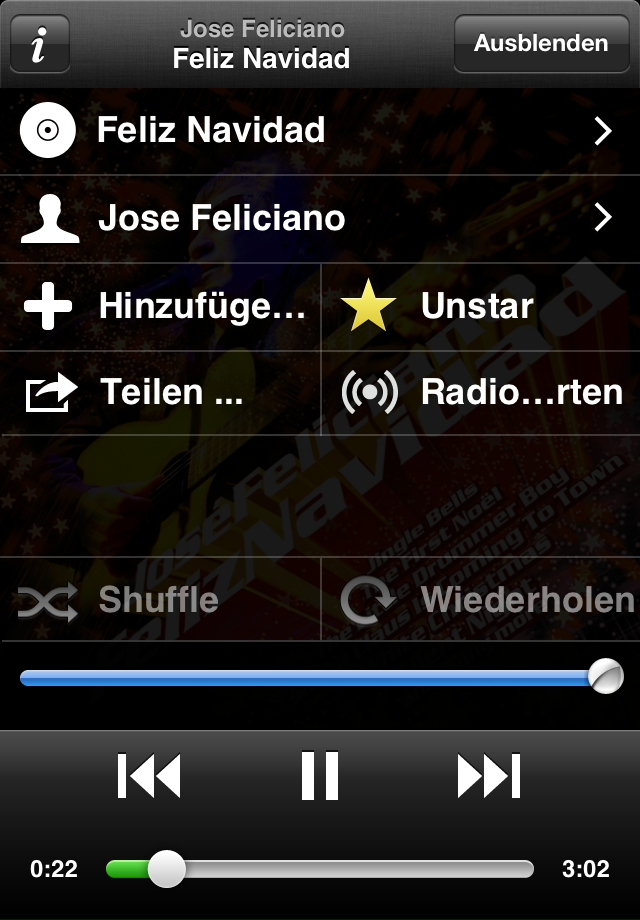Screen dimensions: 640x920
Task: Skip to the next track
Action: [x=489, y=776]
